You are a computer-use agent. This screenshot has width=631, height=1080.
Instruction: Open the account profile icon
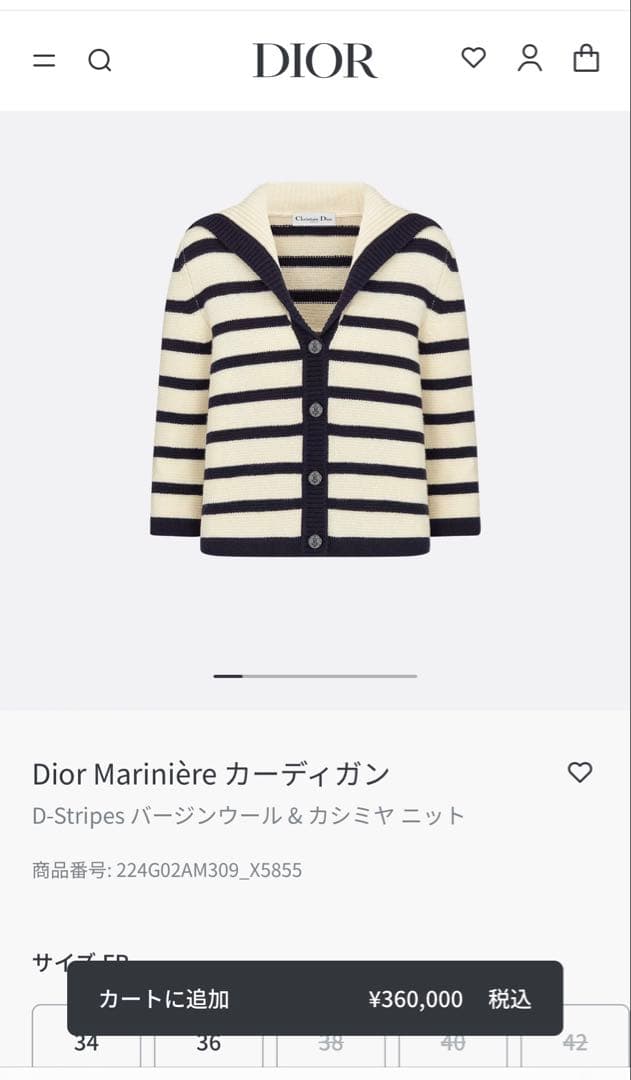tap(529, 59)
